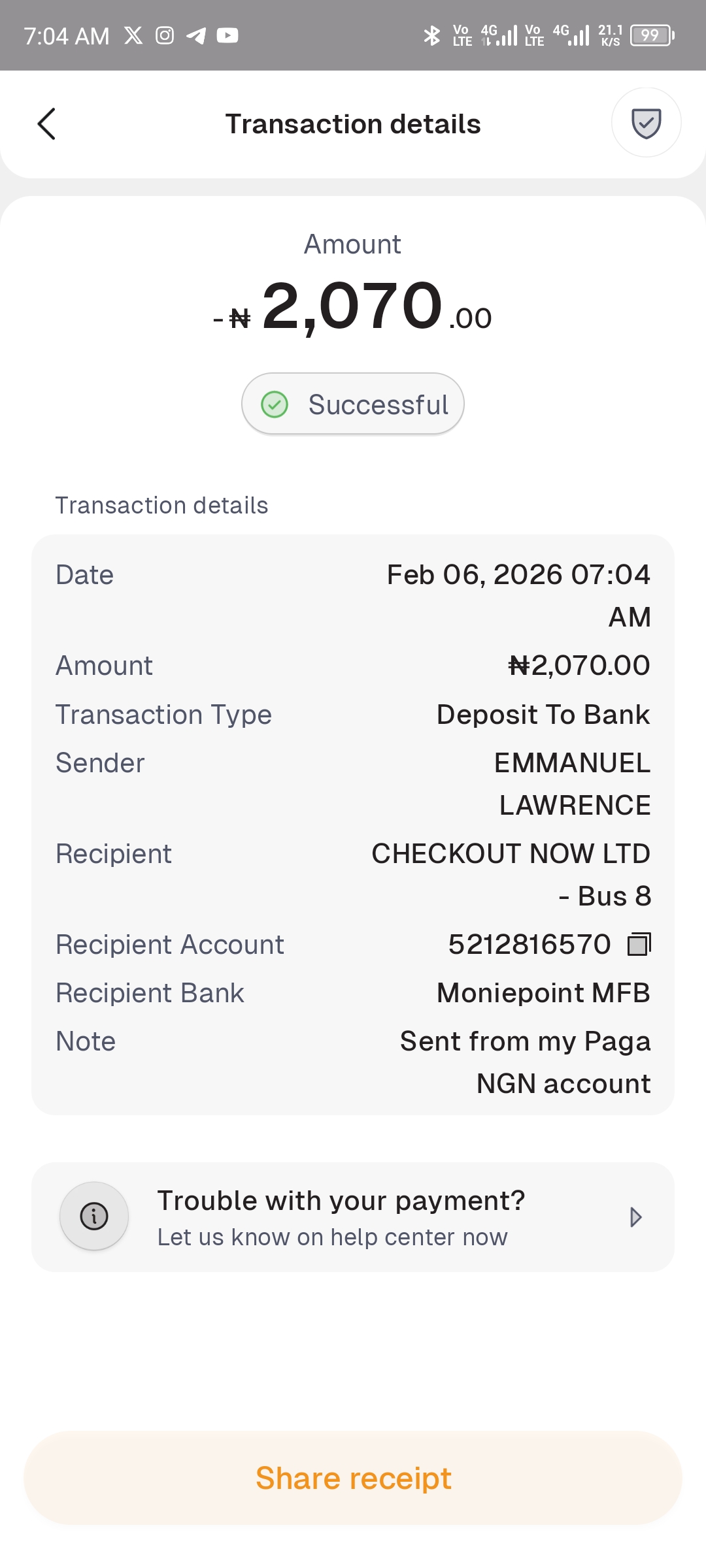
Task: Share the transaction receipt
Action: 353,1478
